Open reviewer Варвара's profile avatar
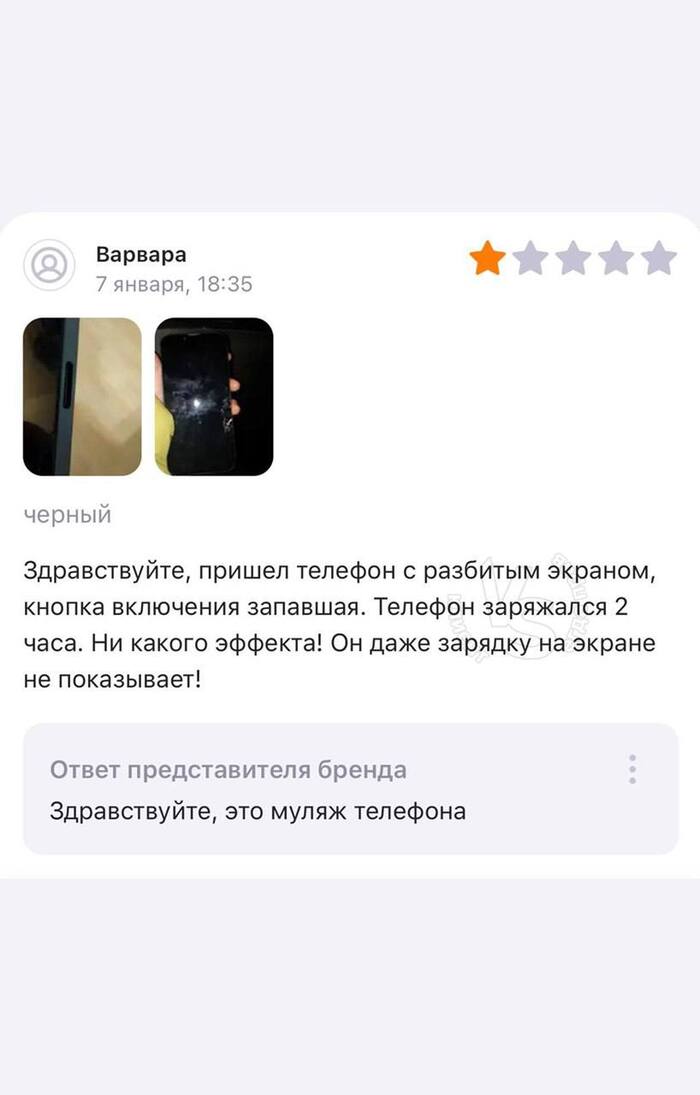The width and height of the screenshot is (700, 1095). [x=49, y=266]
